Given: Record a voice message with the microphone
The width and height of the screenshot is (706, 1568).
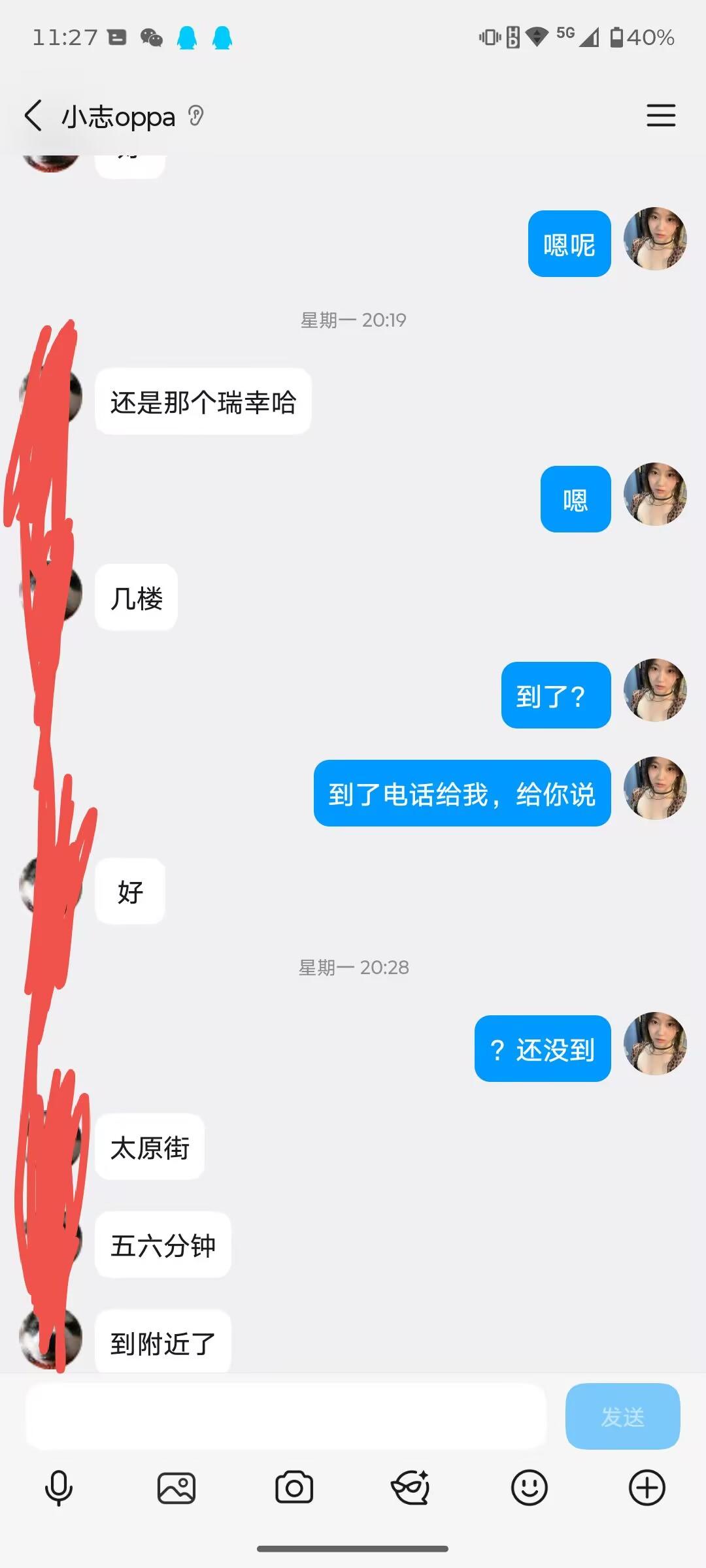Looking at the screenshot, I should 59,1488.
